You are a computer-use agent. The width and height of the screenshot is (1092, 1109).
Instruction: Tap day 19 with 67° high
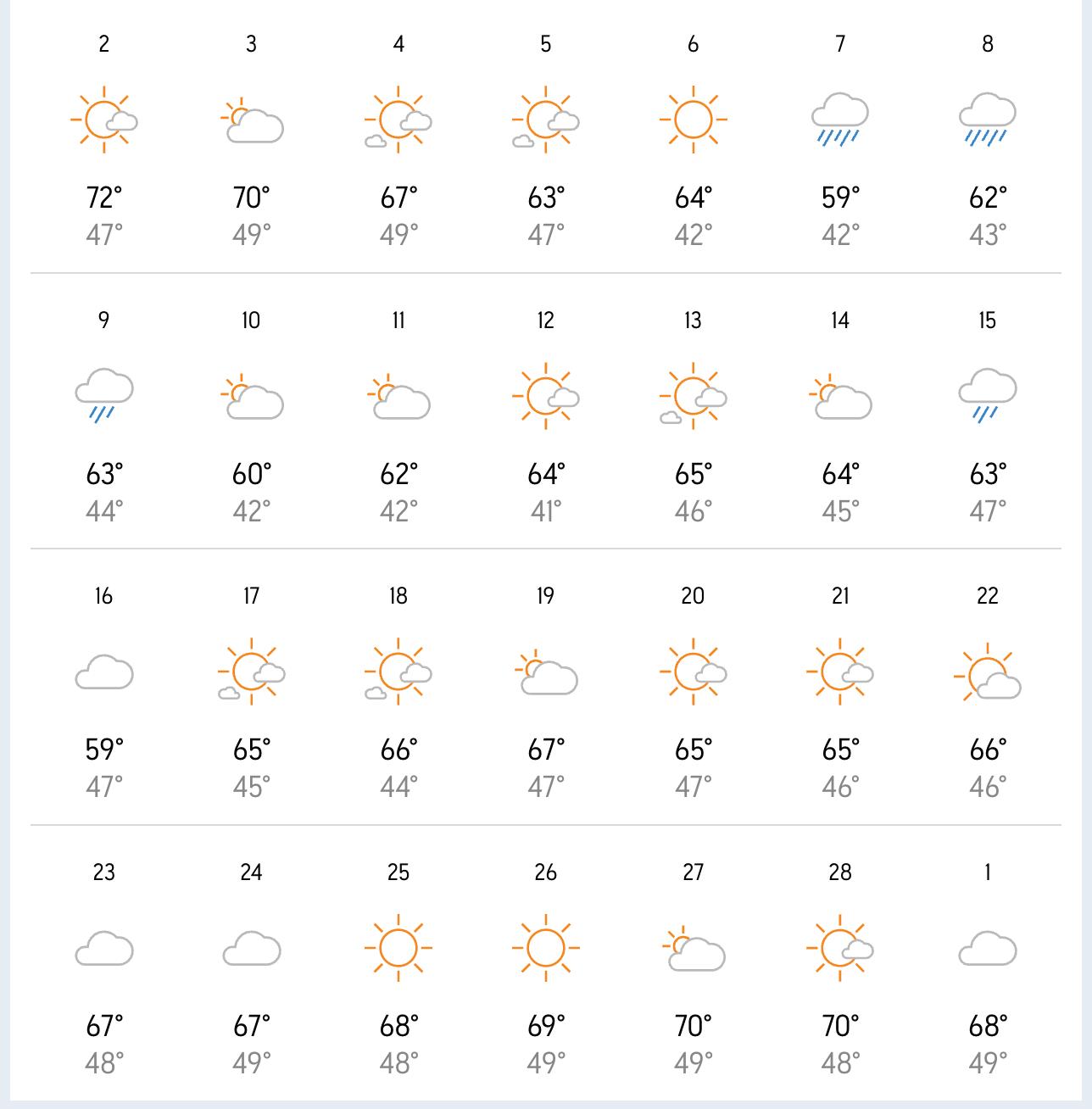point(546,672)
